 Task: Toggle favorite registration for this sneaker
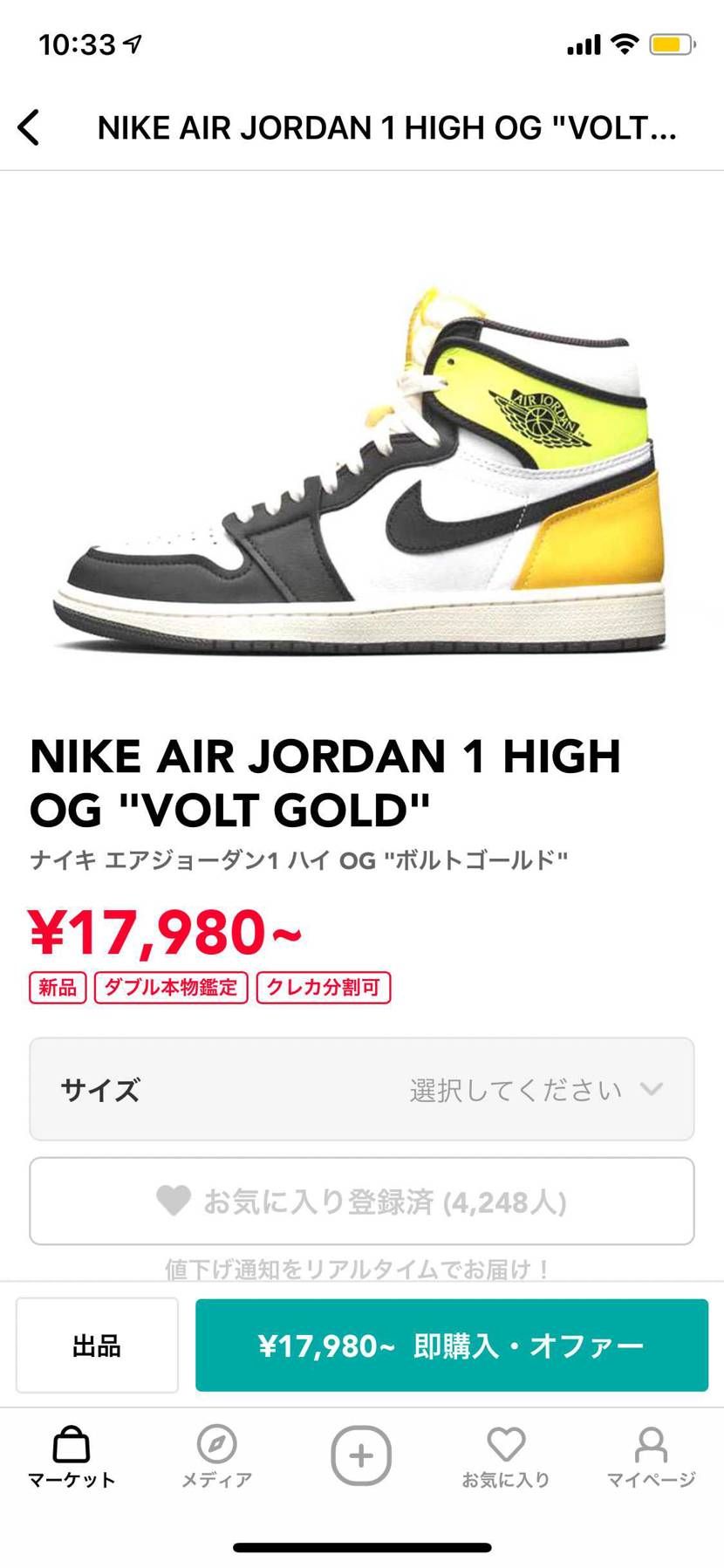coord(362,1201)
